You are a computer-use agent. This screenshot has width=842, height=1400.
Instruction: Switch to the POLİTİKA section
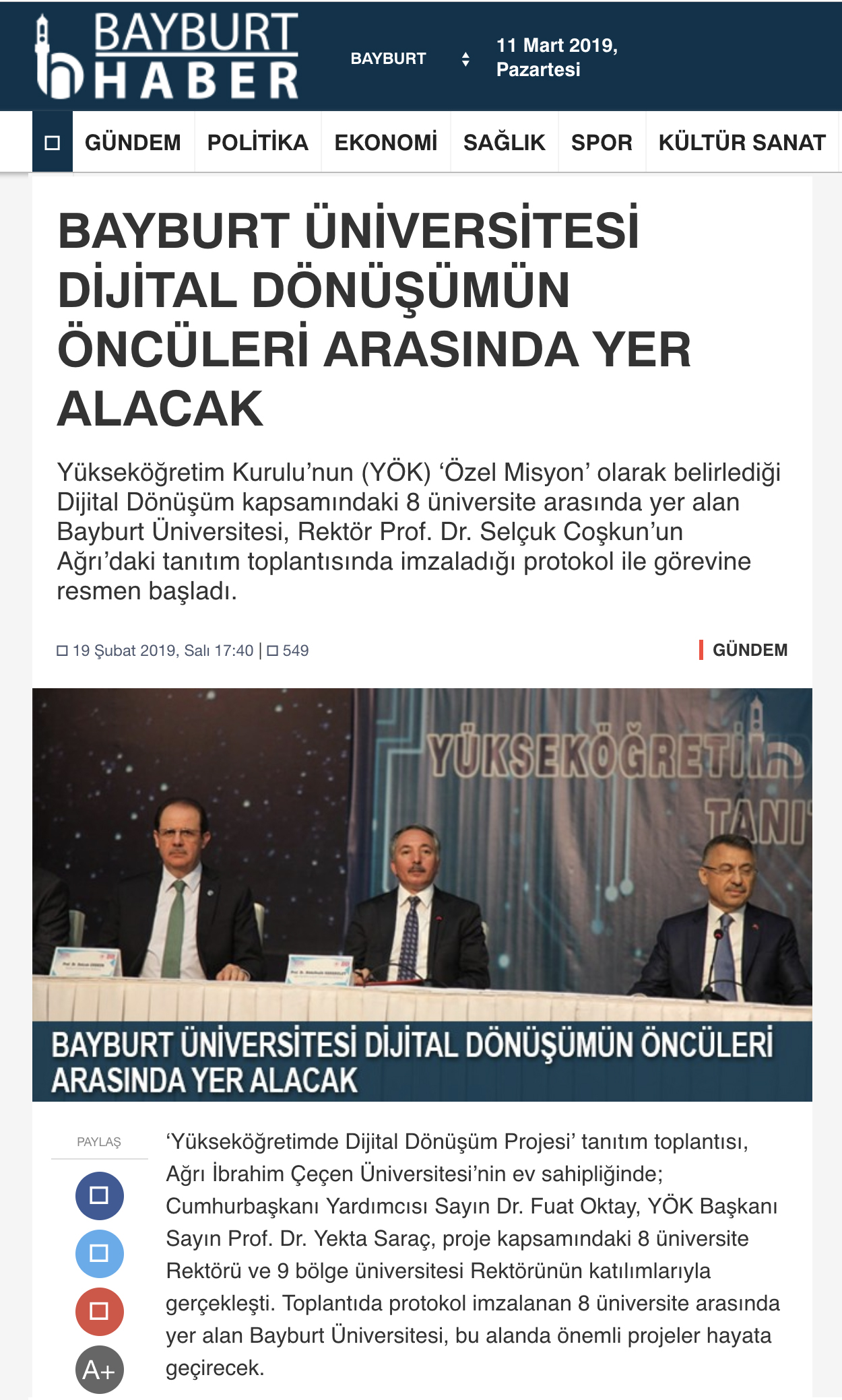pos(257,143)
